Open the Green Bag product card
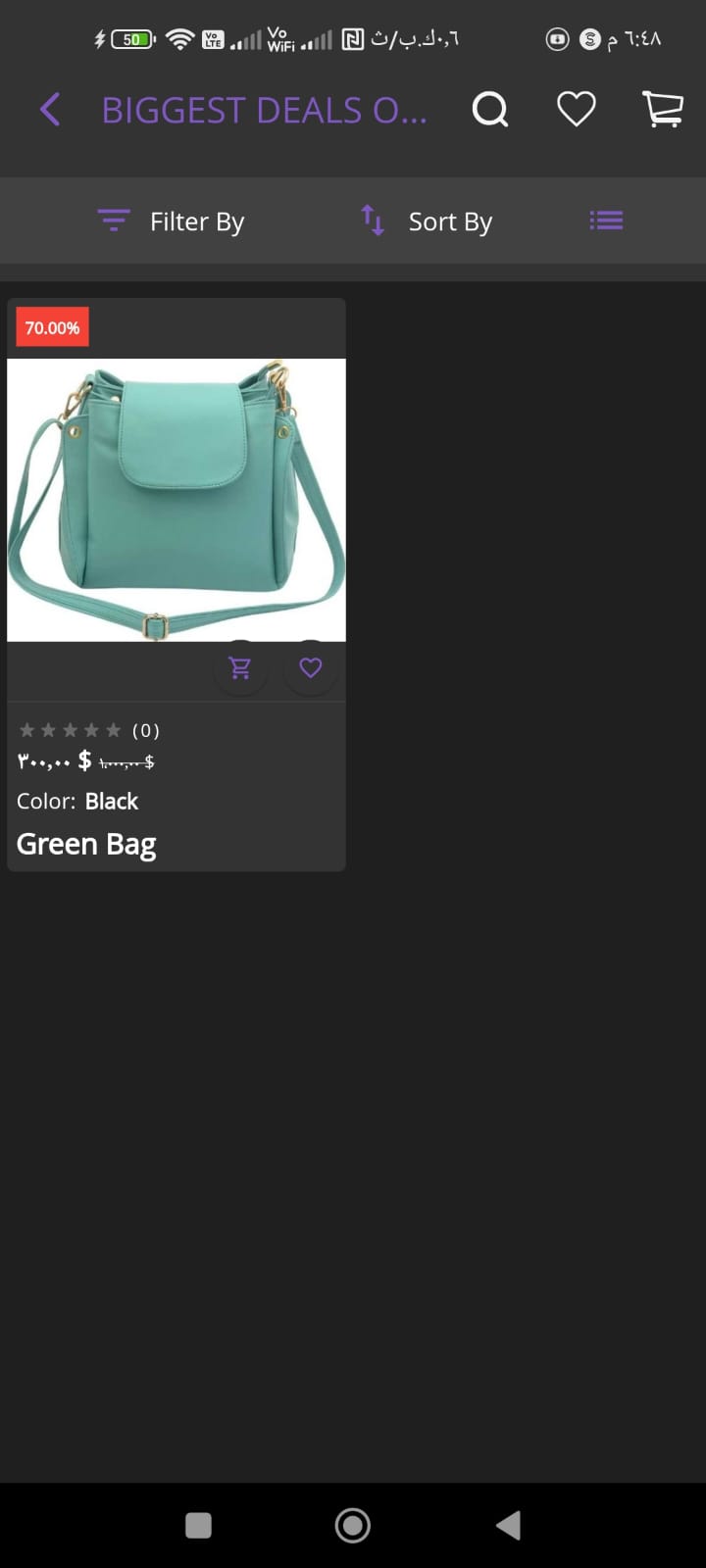 tap(176, 500)
